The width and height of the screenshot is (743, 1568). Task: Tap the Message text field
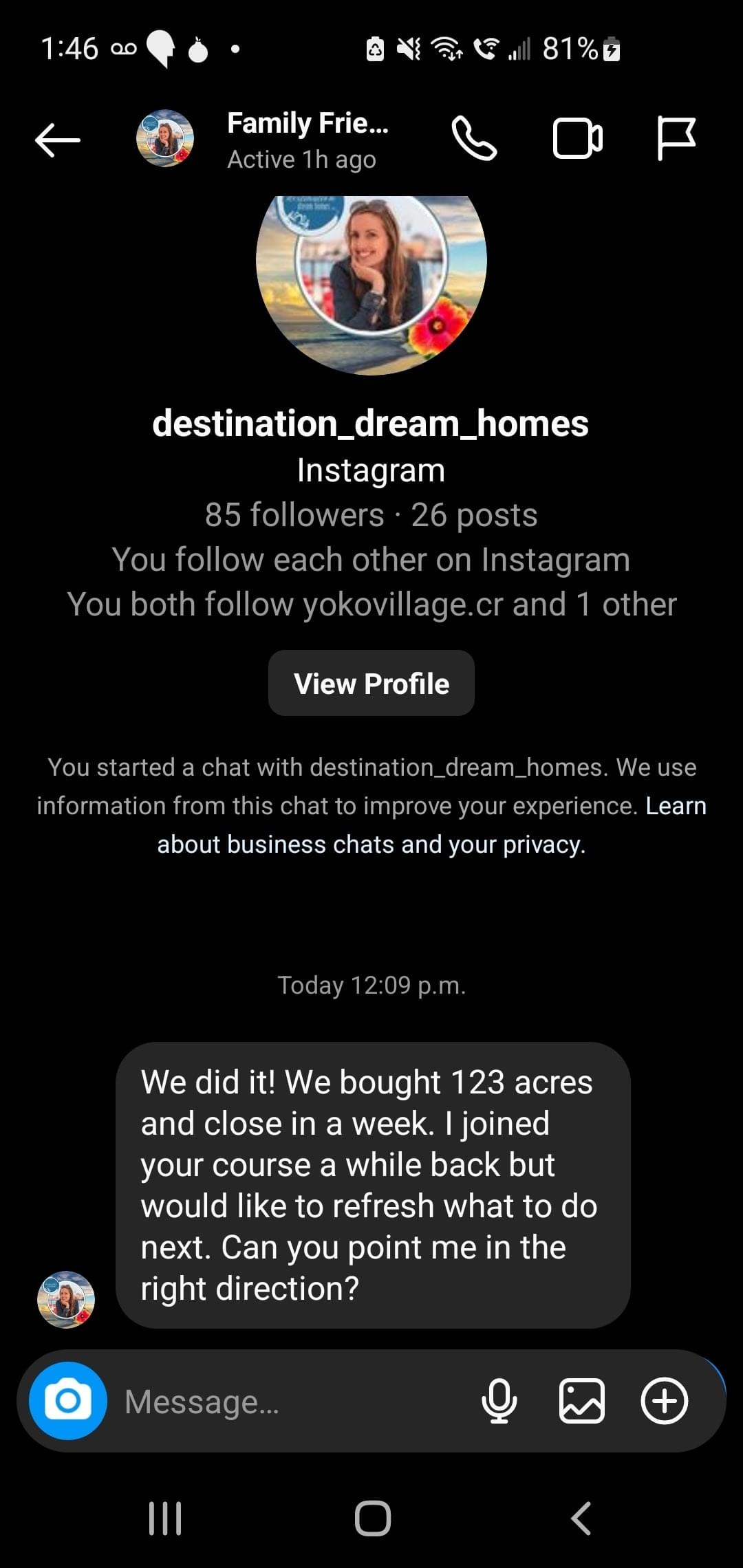[289, 1402]
